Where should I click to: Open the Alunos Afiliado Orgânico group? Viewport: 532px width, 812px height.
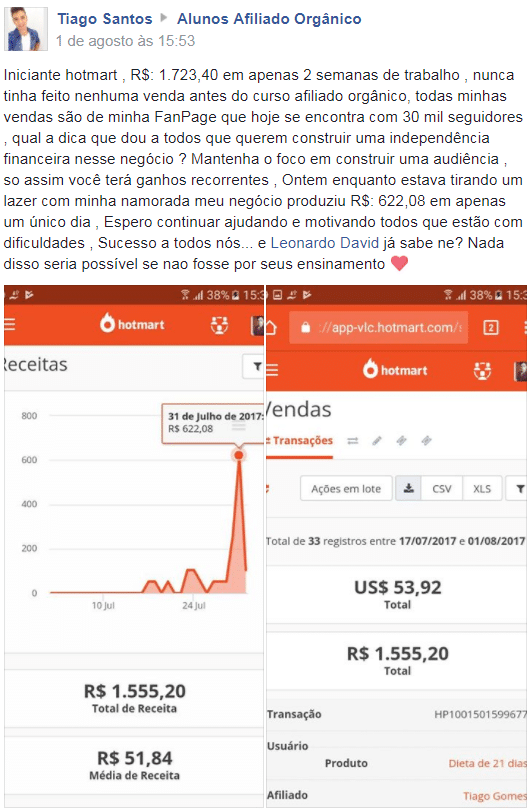coord(269,19)
